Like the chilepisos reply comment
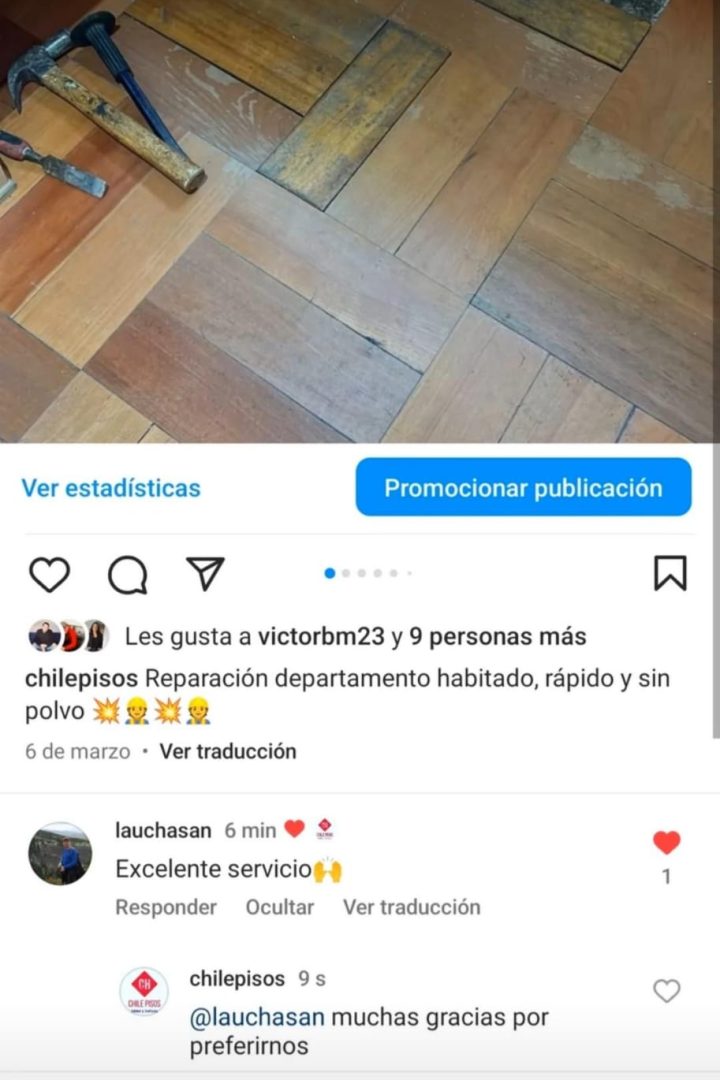Screen dimensions: 720x1080 point(667,991)
